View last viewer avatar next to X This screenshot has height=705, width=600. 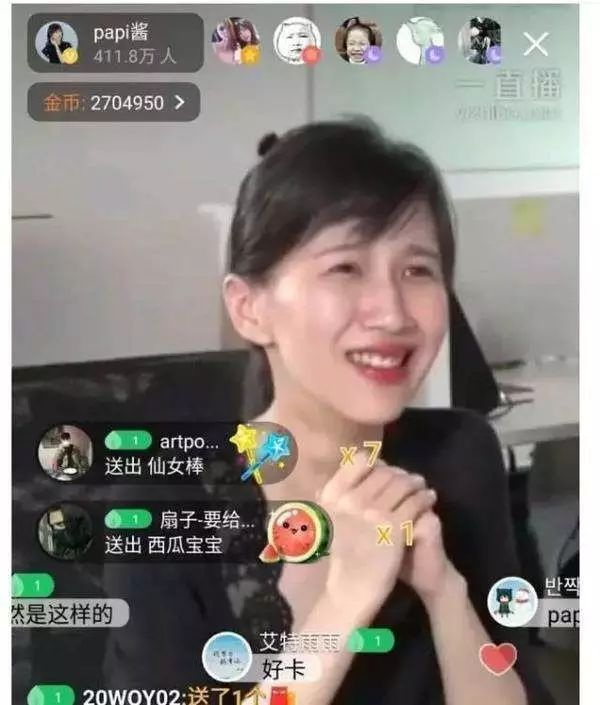click(x=480, y=41)
